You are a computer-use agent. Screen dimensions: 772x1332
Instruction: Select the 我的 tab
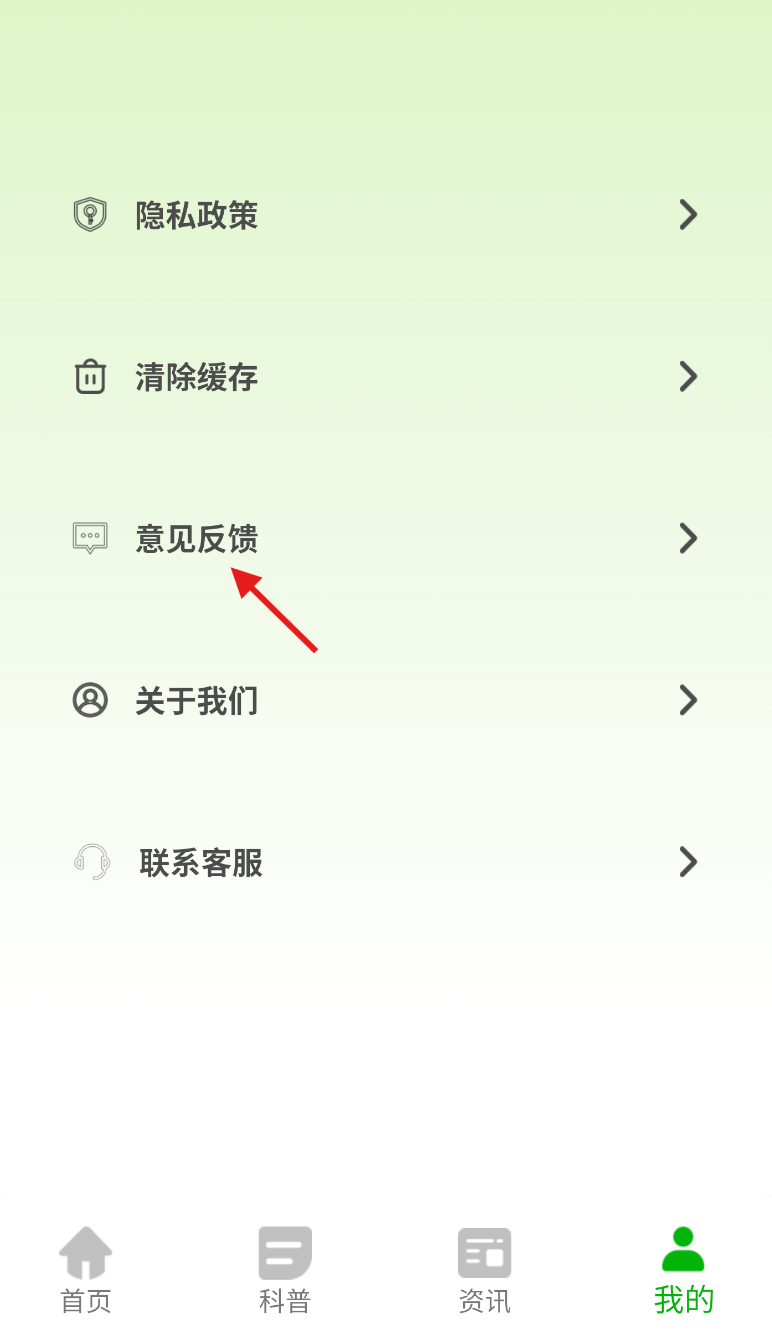tap(683, 1270)
